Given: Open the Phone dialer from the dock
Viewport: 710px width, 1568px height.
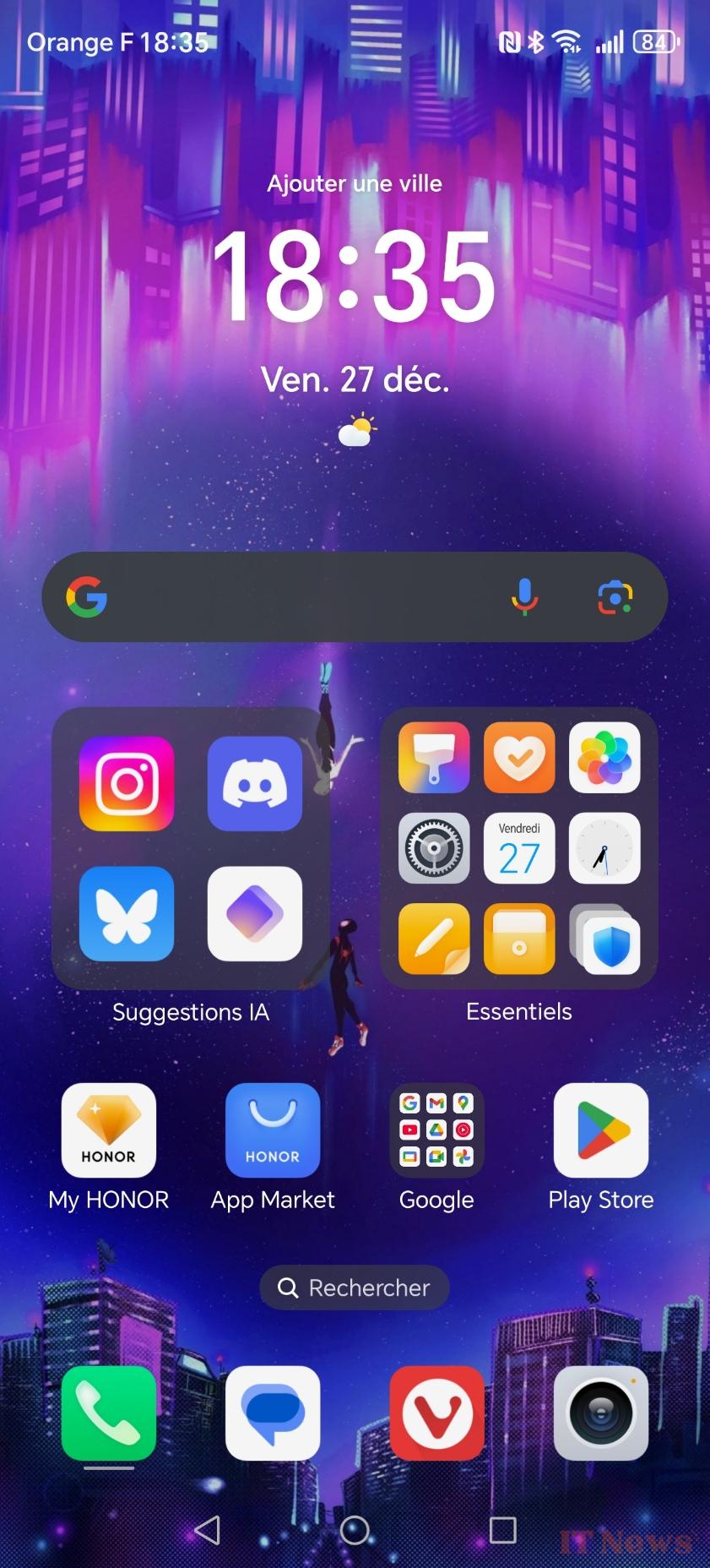Looking at the screenshot, I should pyautogui.click(x=109, y=1413).
